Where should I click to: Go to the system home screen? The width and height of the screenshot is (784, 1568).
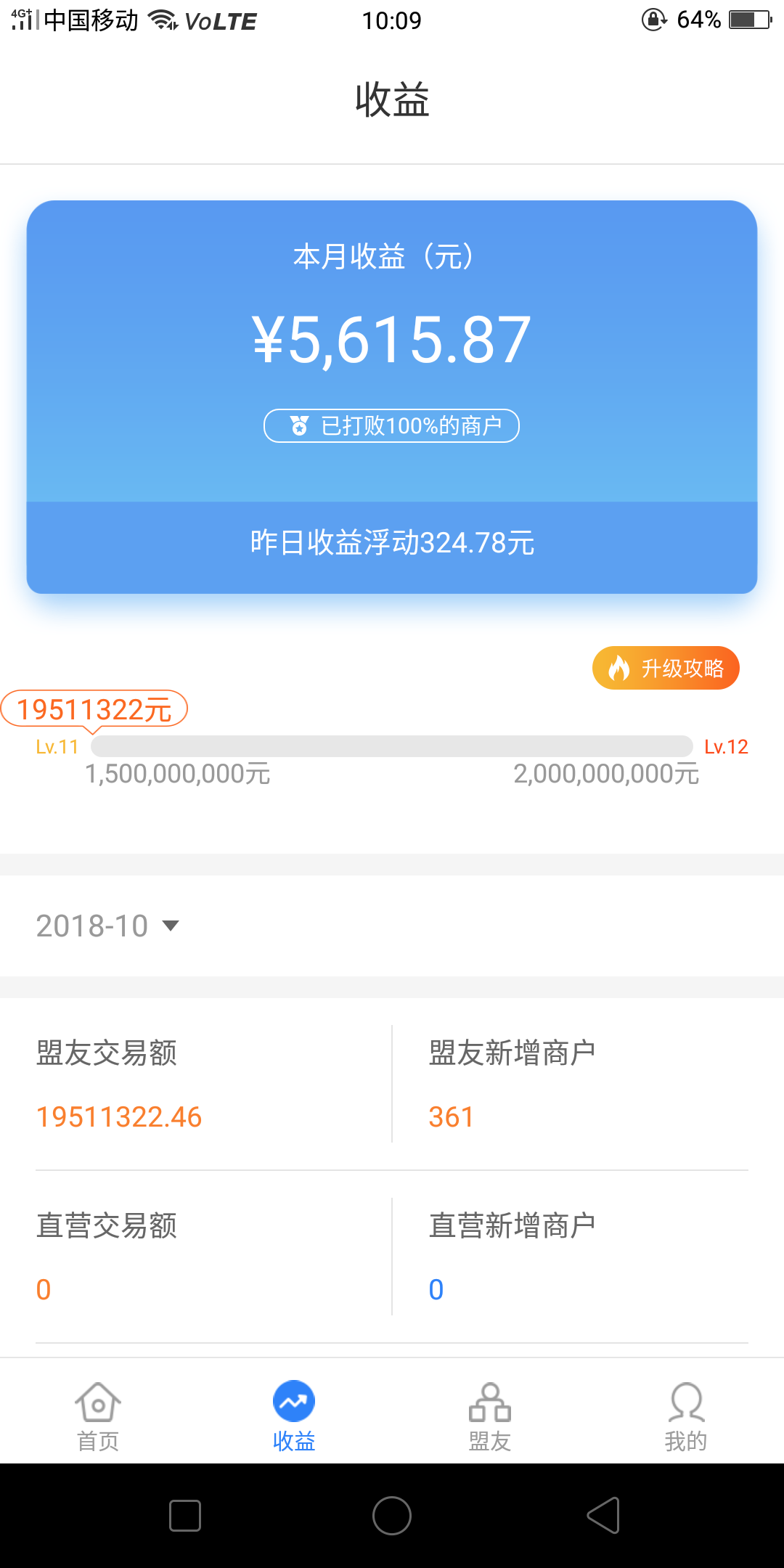pyautogui.click(x=392, y=1516)
